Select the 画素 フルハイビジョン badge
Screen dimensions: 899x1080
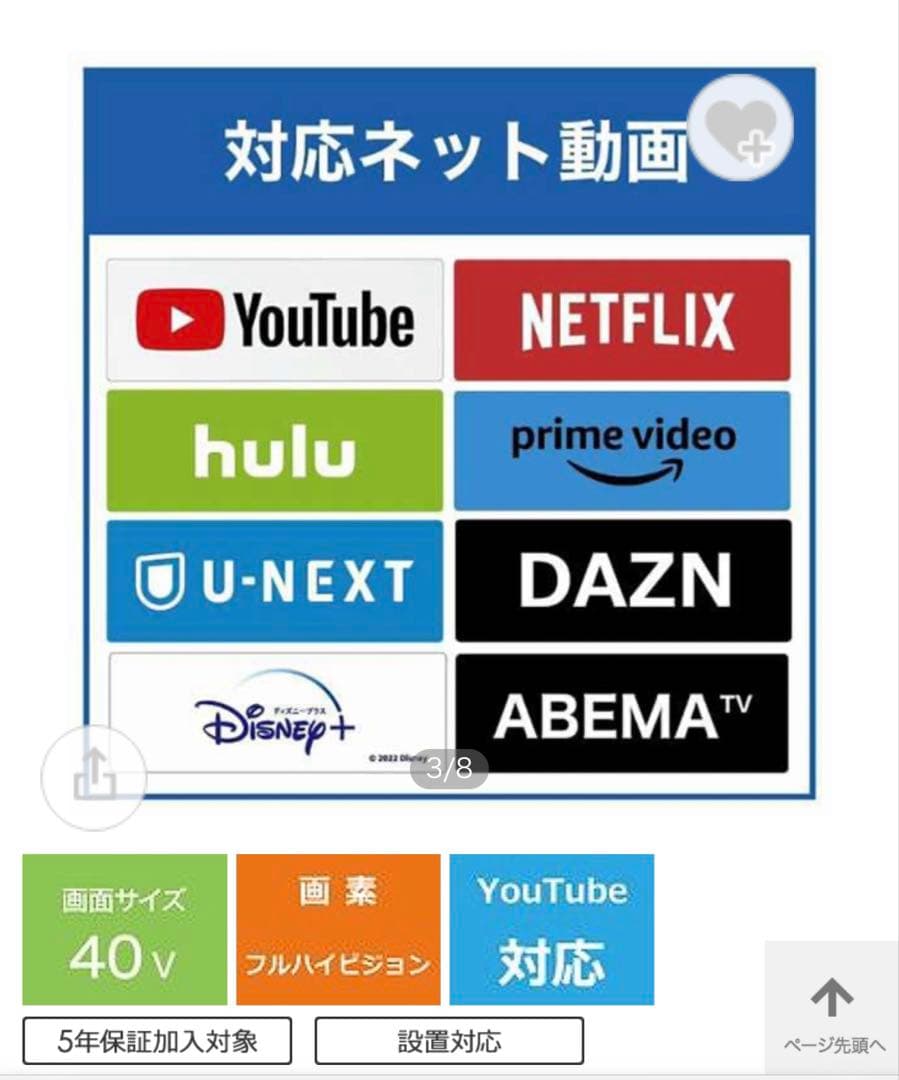[339, 929]
